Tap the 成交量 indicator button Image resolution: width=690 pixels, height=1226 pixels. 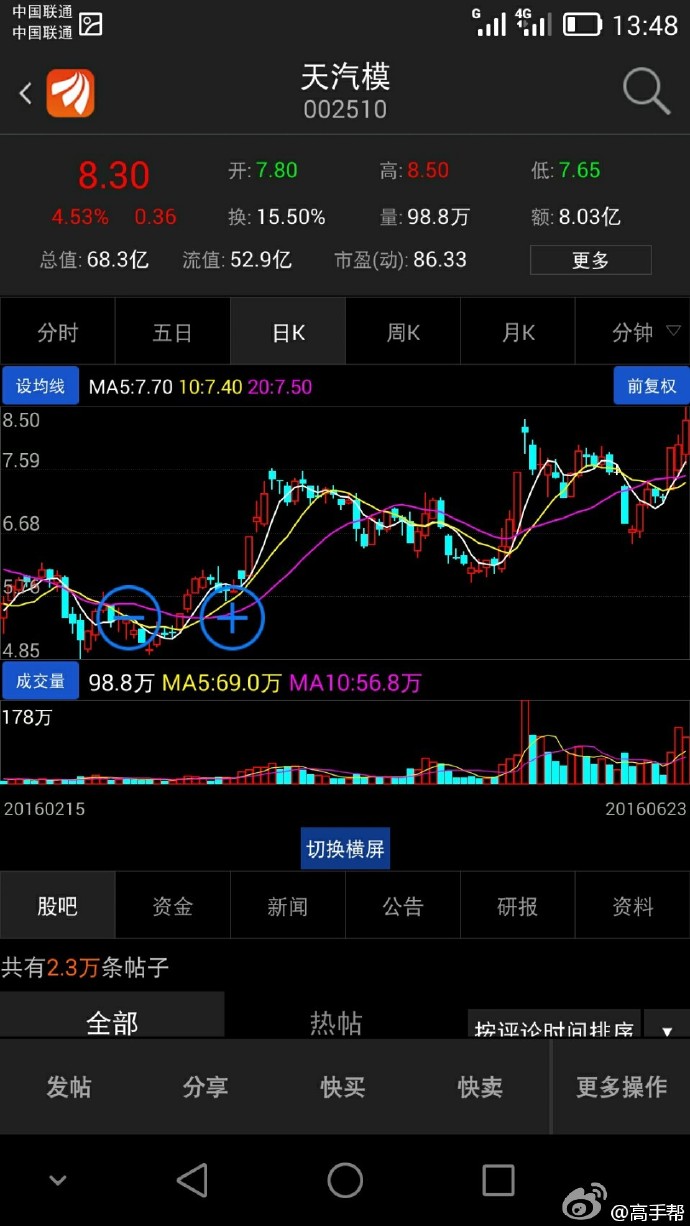[x=40, y=682]
